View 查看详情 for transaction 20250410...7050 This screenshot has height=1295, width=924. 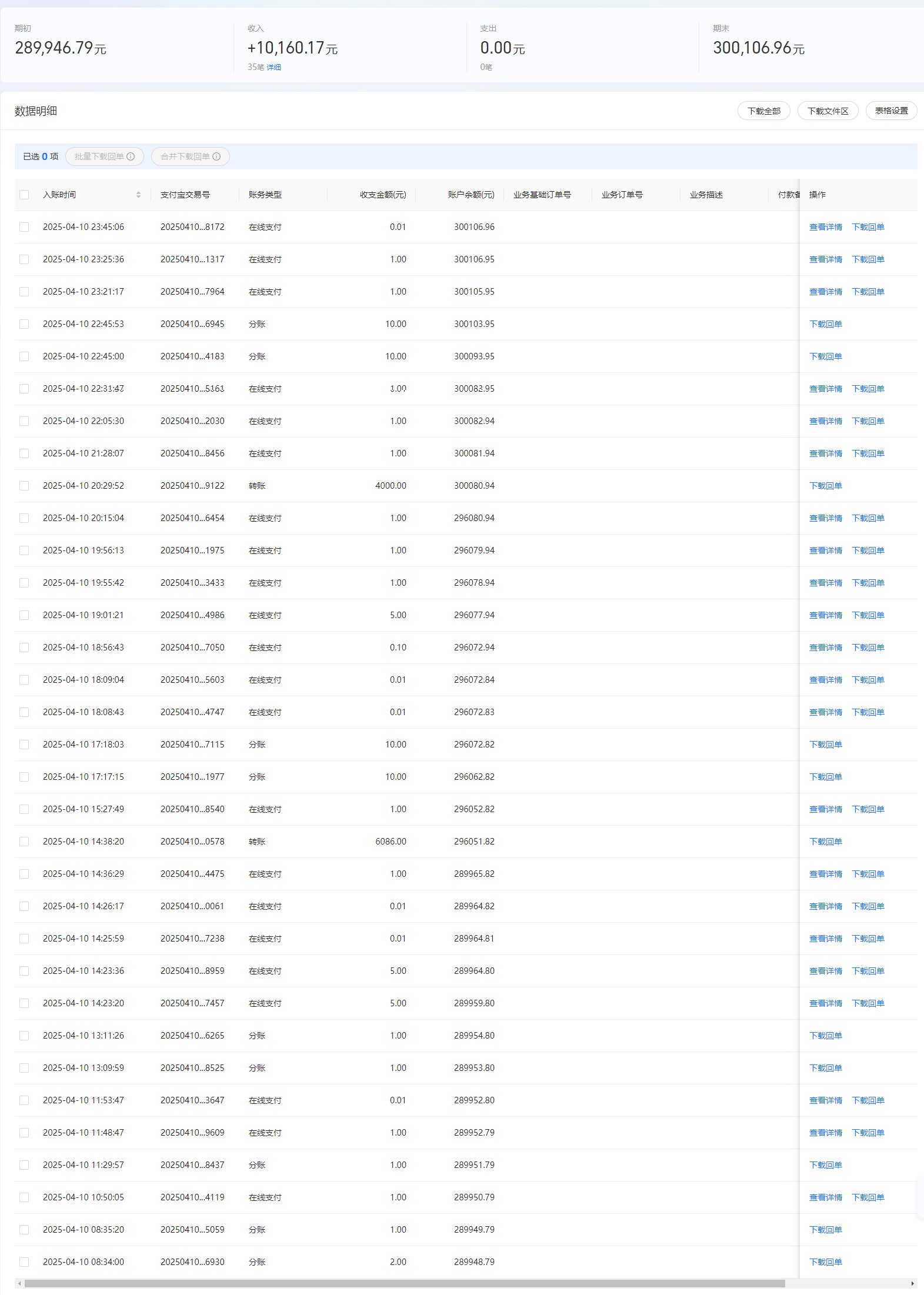pyautogui.click(x=825, y=647)
